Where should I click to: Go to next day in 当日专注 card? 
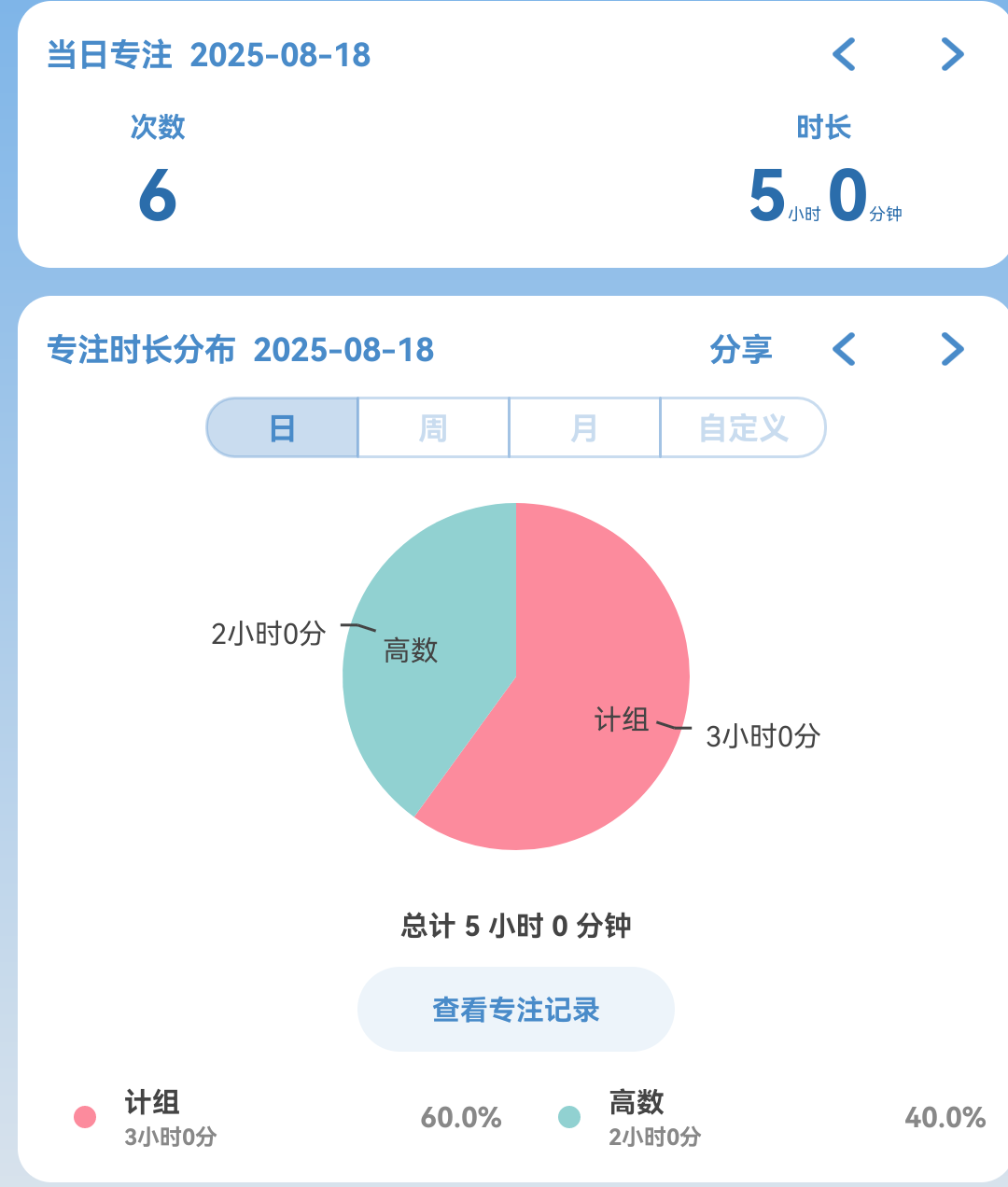click(x=951, y=54)
